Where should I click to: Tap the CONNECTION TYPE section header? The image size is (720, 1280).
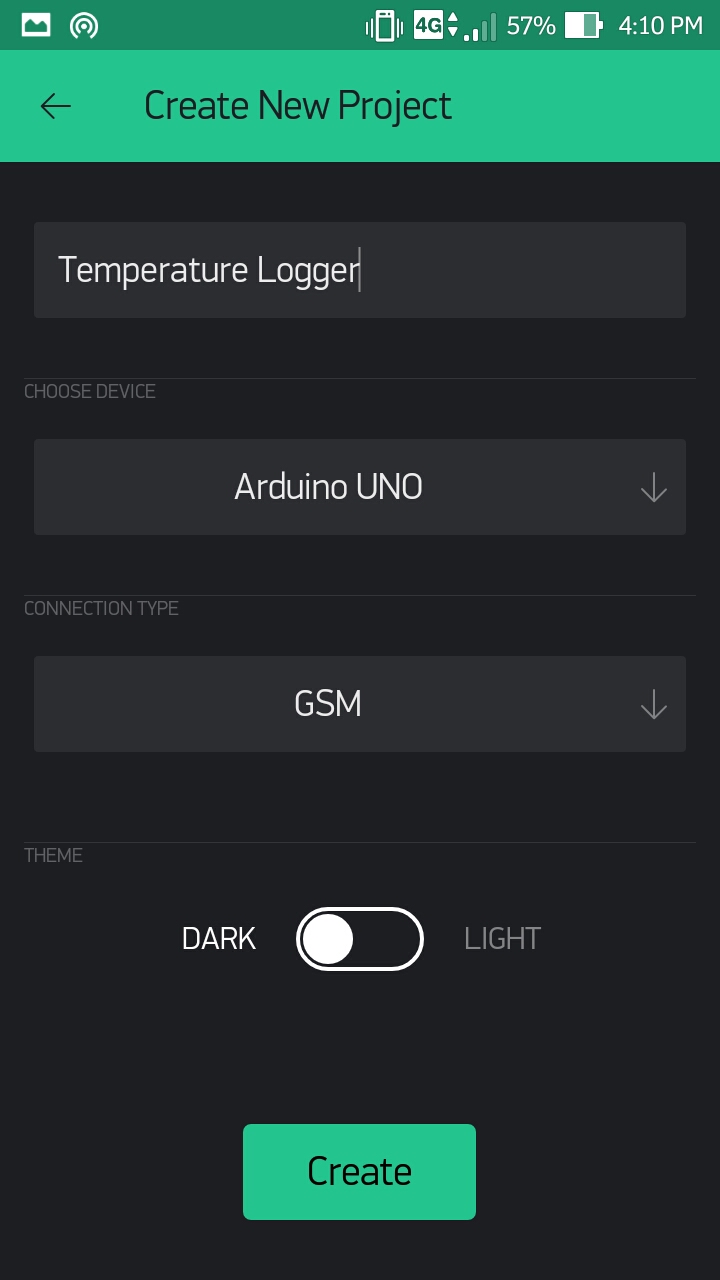point(101,608)
